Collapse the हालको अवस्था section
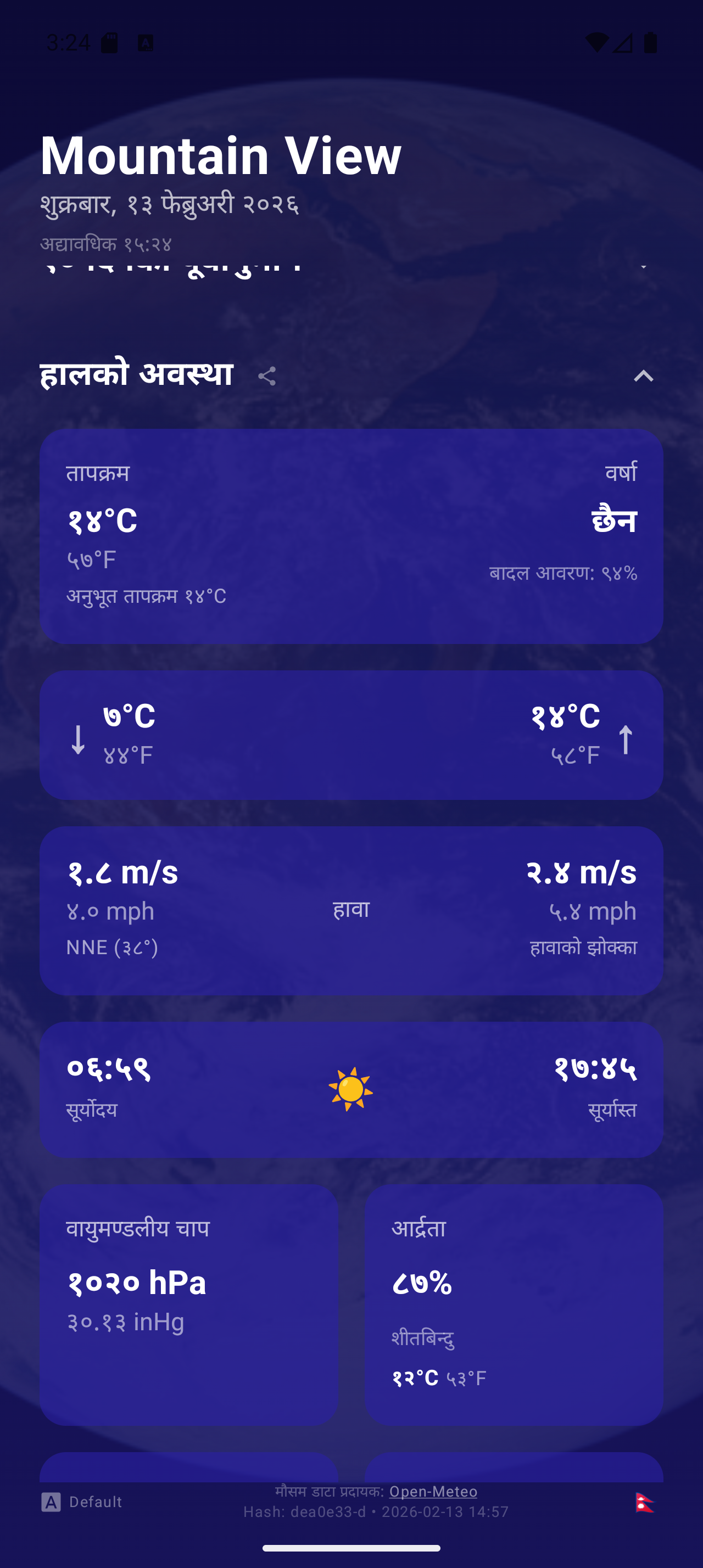Screen dimensions: 703x1568 click(643, 376)
